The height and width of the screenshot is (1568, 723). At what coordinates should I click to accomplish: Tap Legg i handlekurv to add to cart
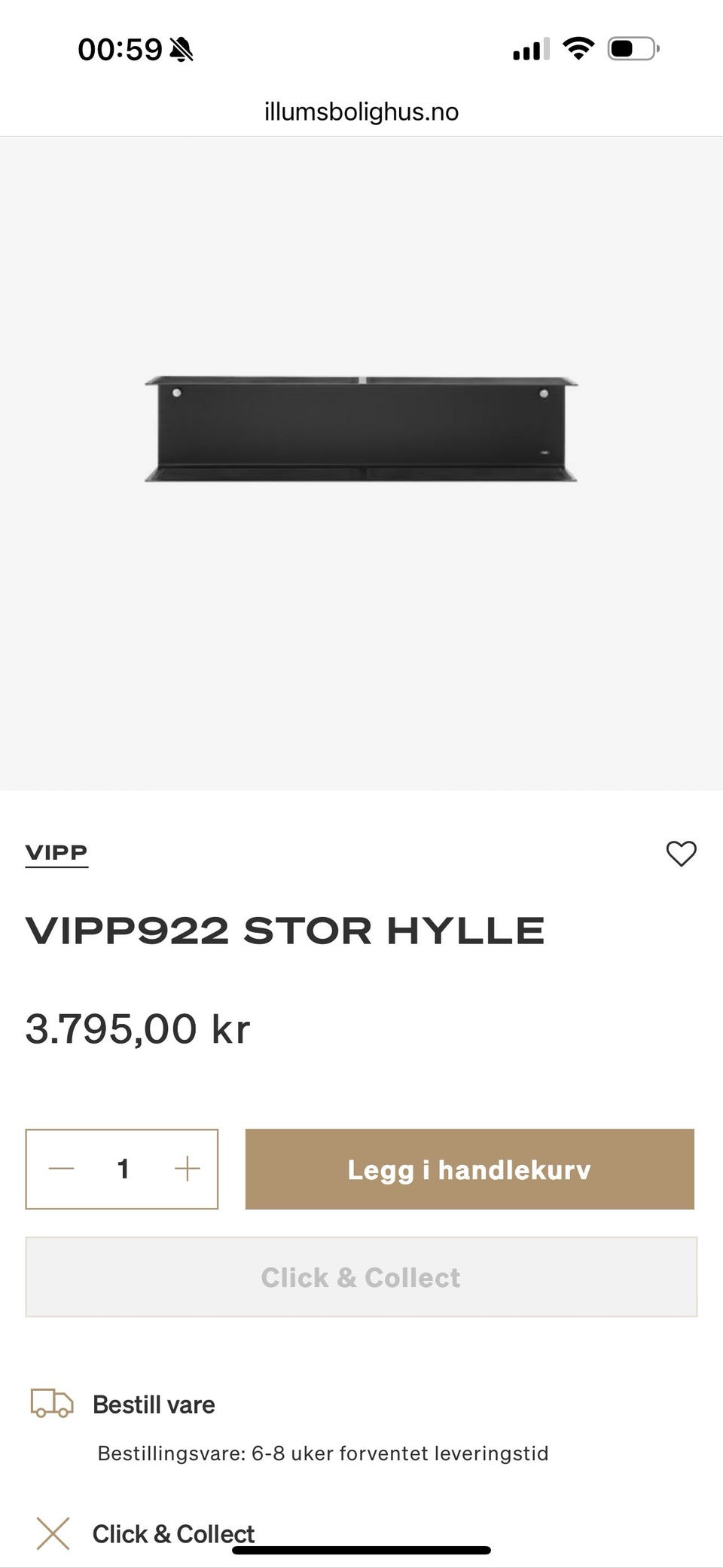[x=469, y=1169]
